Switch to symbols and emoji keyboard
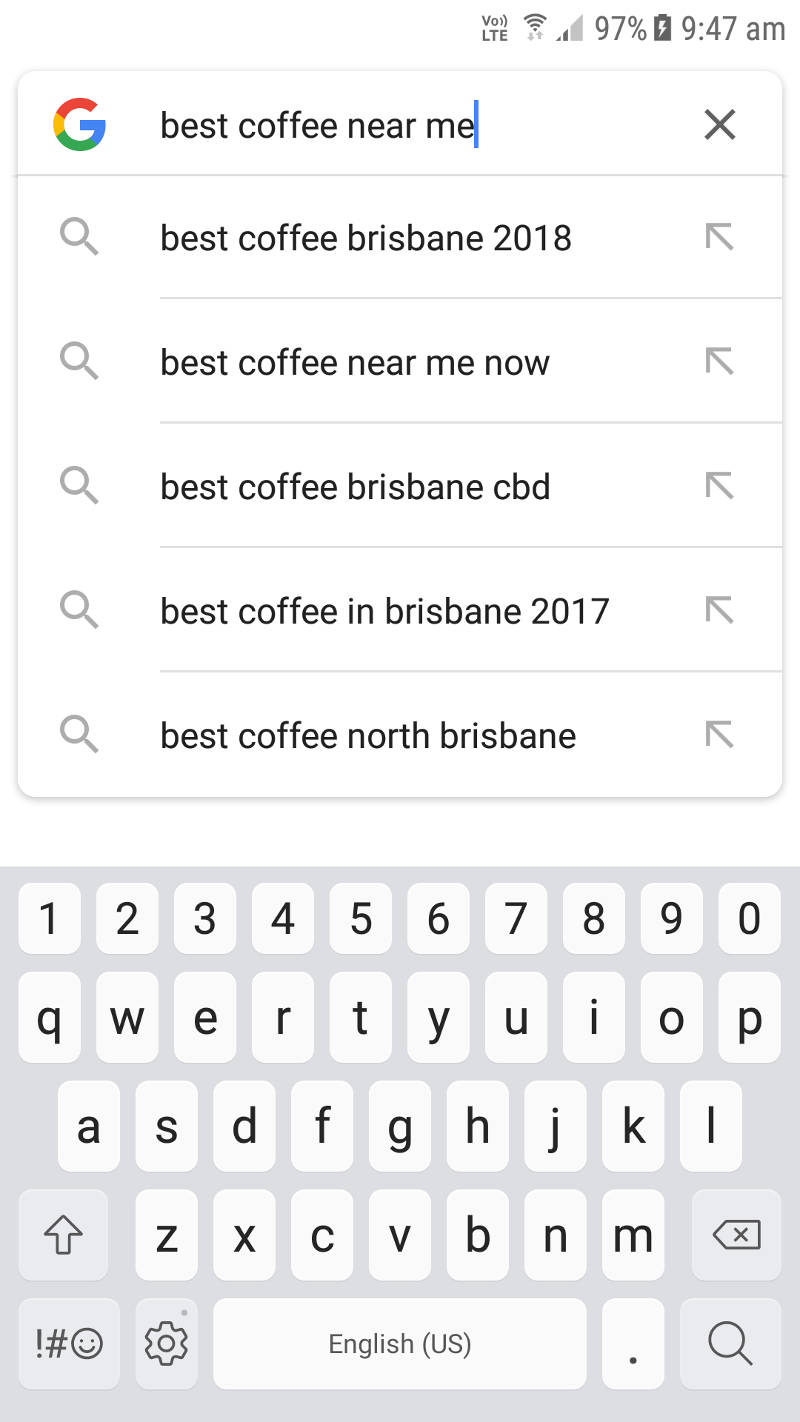Viewport: 800px width, 1422px height. click(68, 1343)
